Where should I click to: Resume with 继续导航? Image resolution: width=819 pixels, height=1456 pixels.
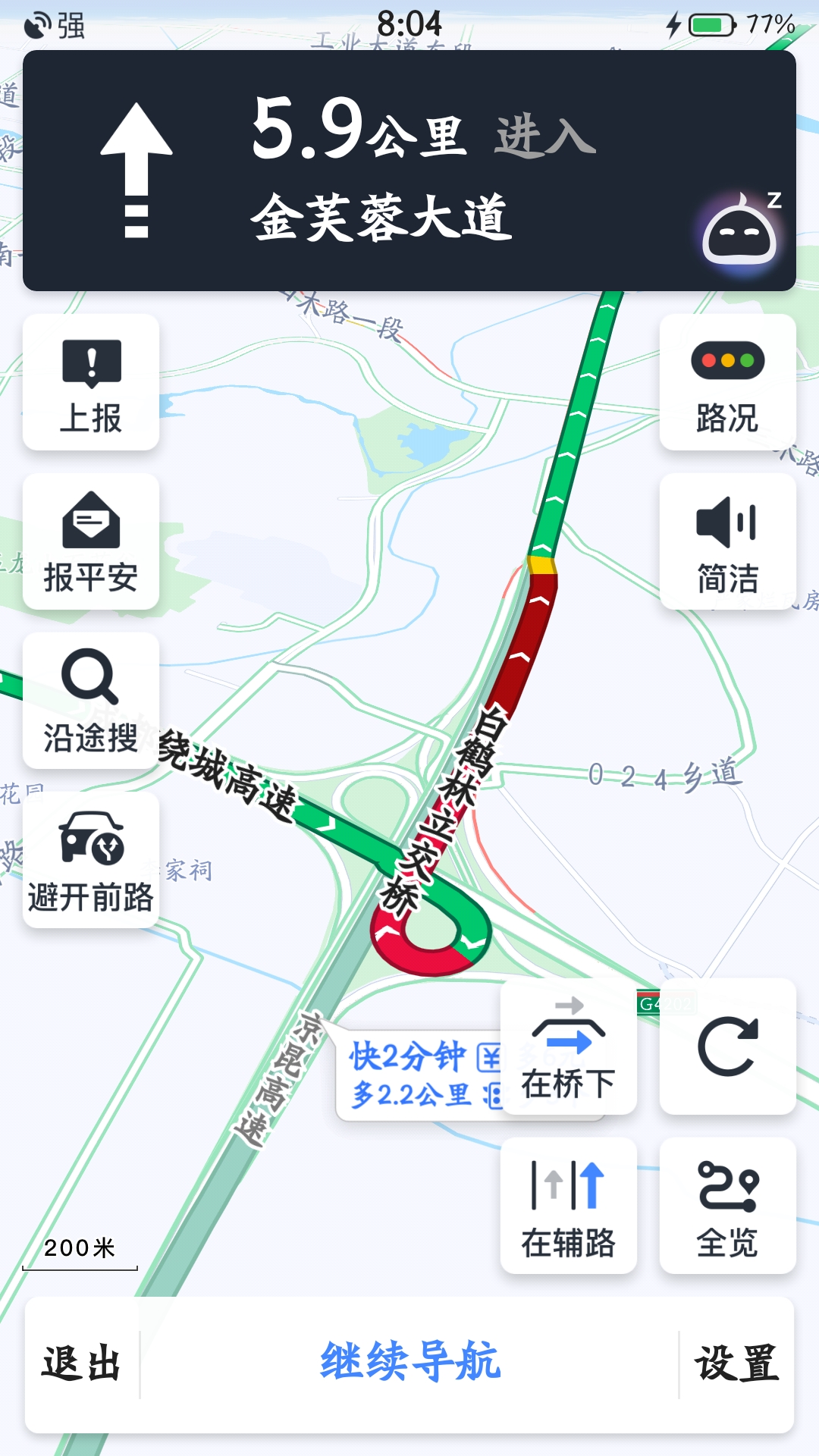tap(409, 1364)
